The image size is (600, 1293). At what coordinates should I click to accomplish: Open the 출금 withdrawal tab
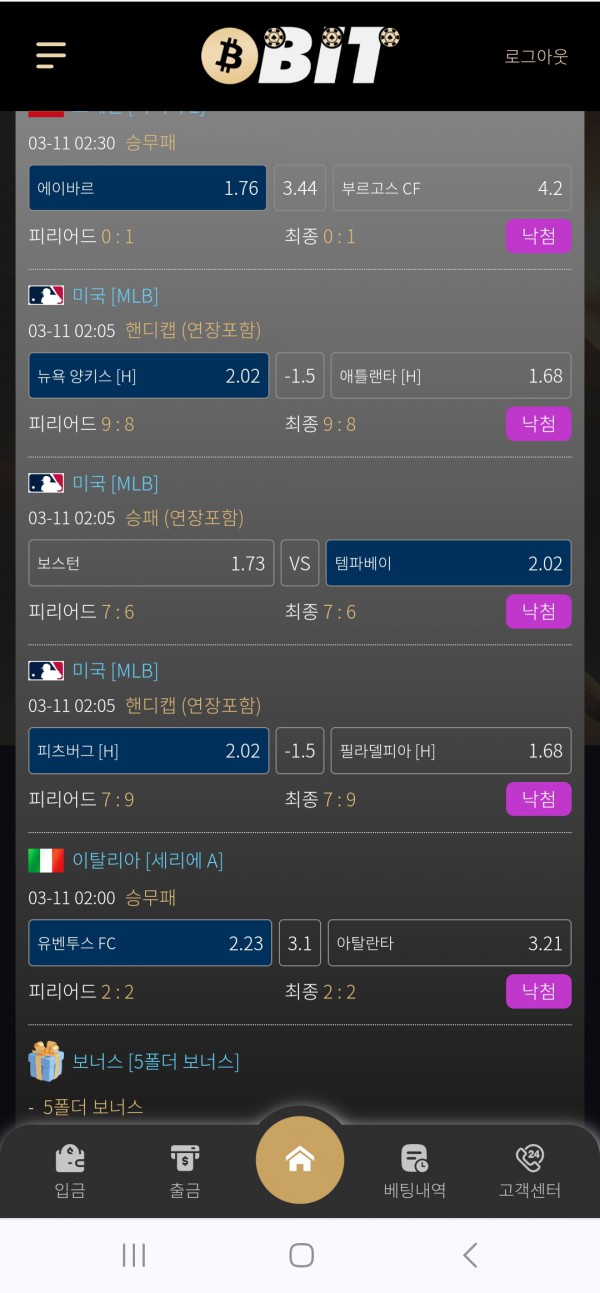185,1170
